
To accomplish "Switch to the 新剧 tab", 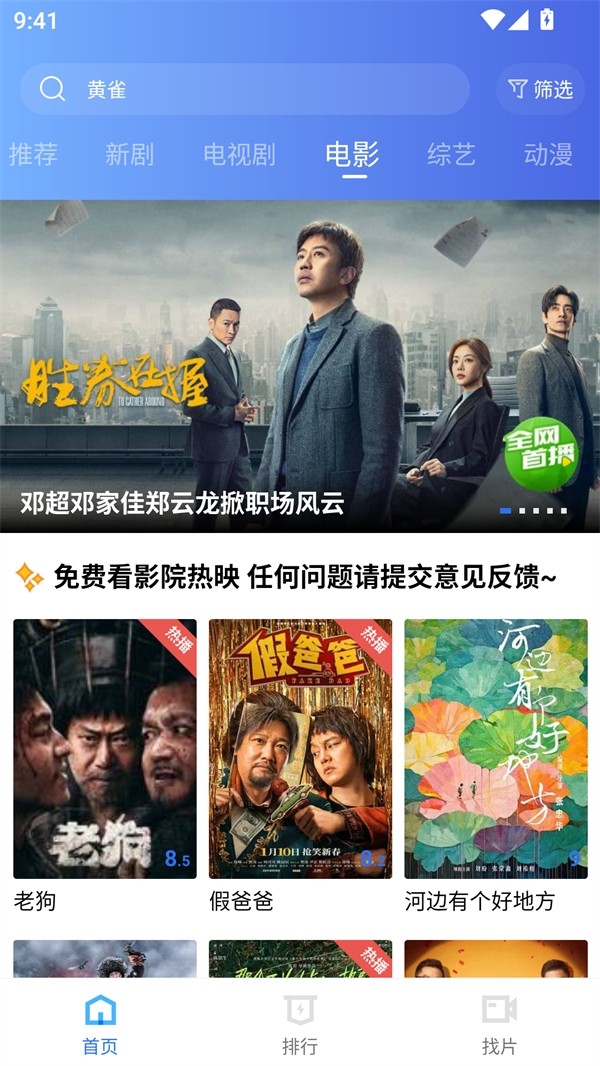I will pyautogui.click(x=129, y=154).
